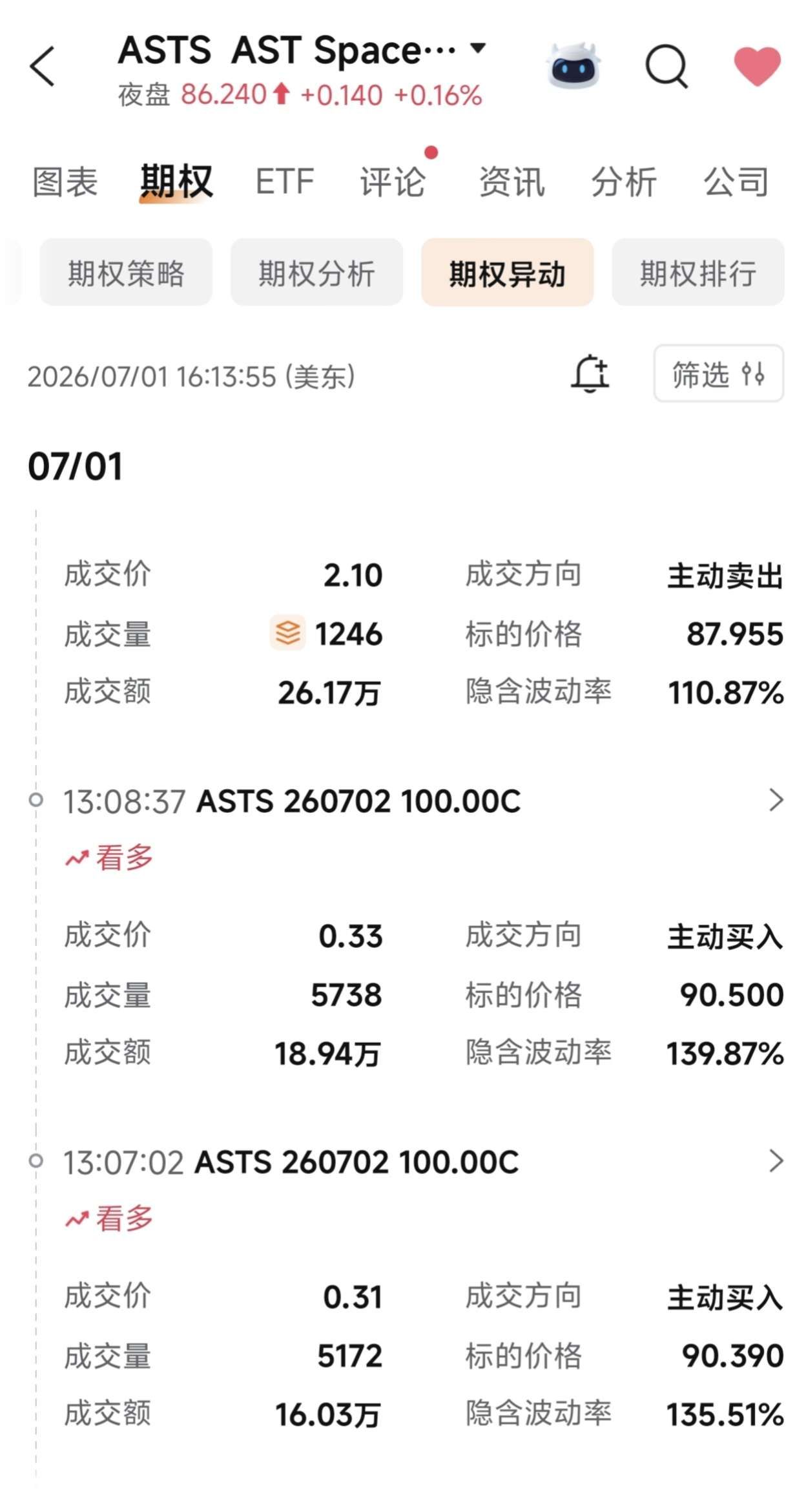The image size is (806, 1512).
Task: Switch to the ETF tab
Action: point(285,182)
